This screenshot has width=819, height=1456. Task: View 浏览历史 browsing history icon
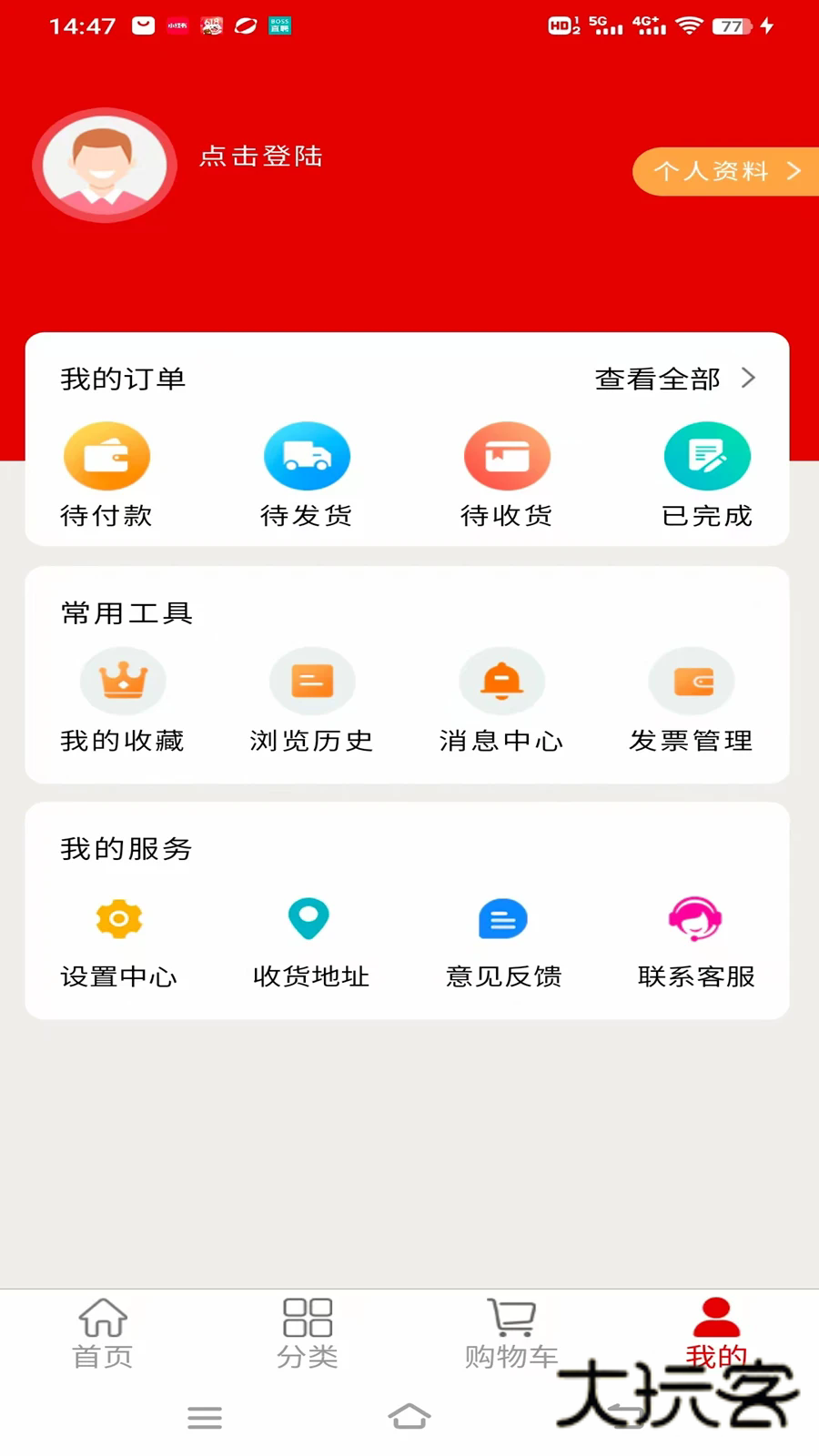(x=312, y=680)
